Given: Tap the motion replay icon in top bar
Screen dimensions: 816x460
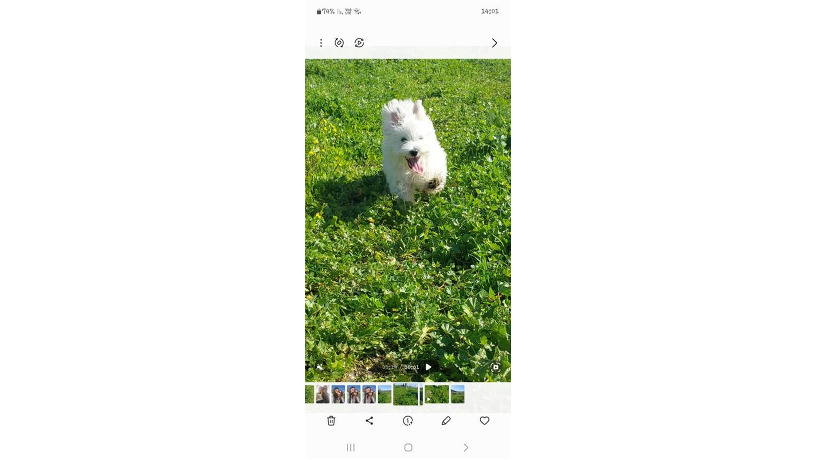Looking at the screenshot, I should pos(359,43).
